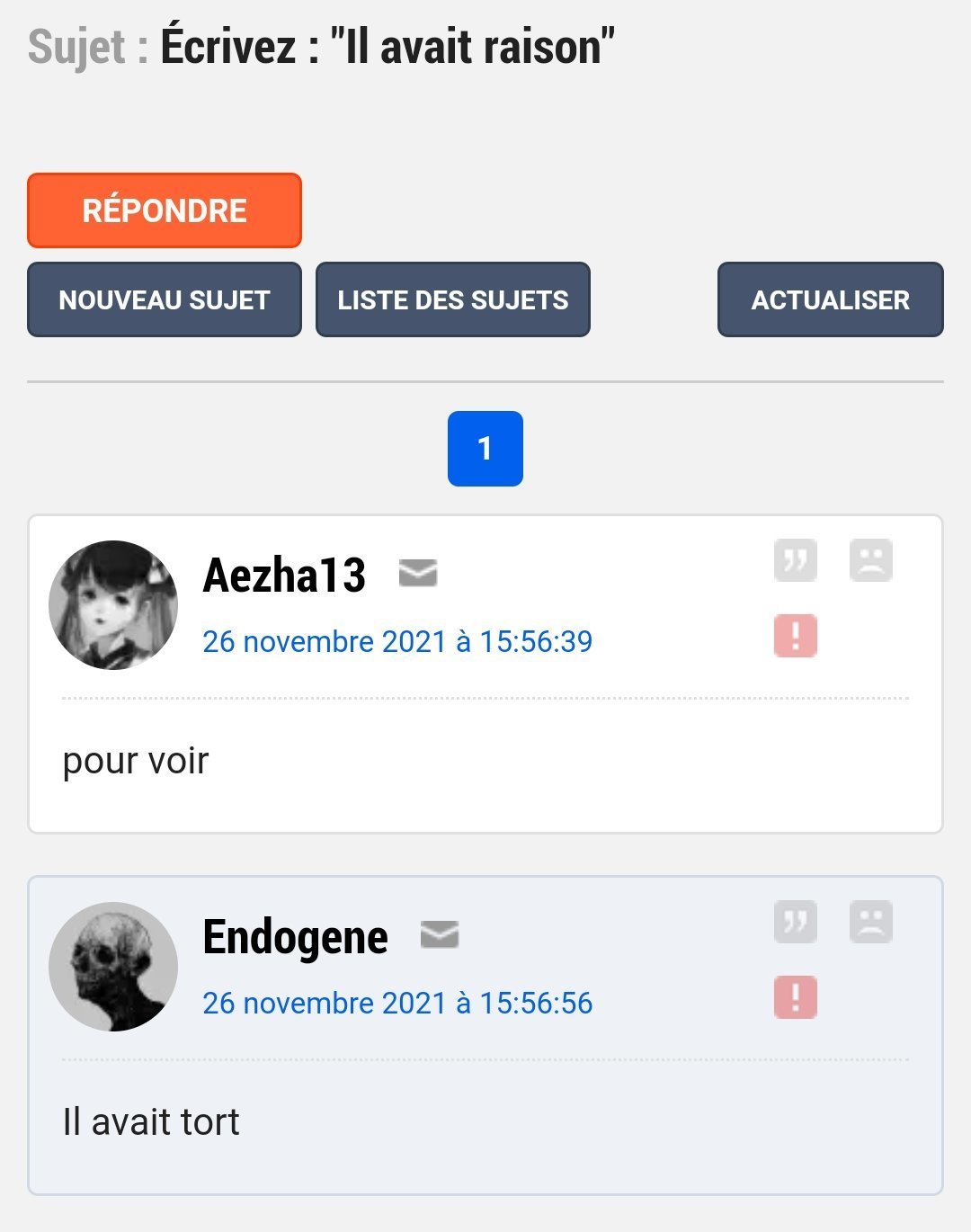This screenshot has width=971, height=1232.
Task: Ignore Endogene using the sad face icon
Action: click(870, 923)
